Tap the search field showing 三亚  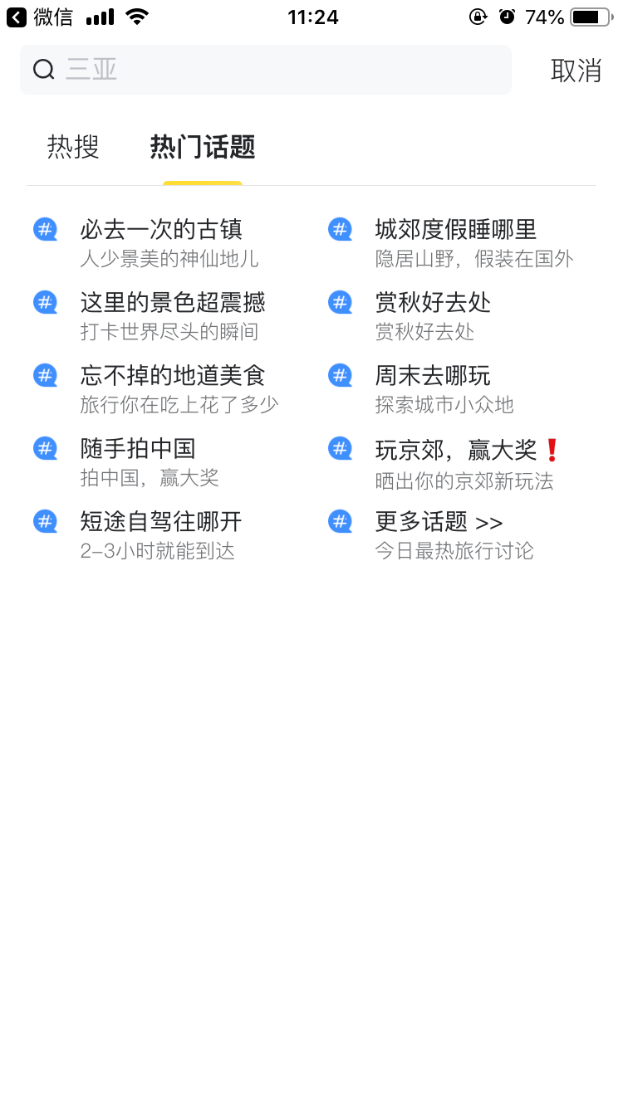266,70
